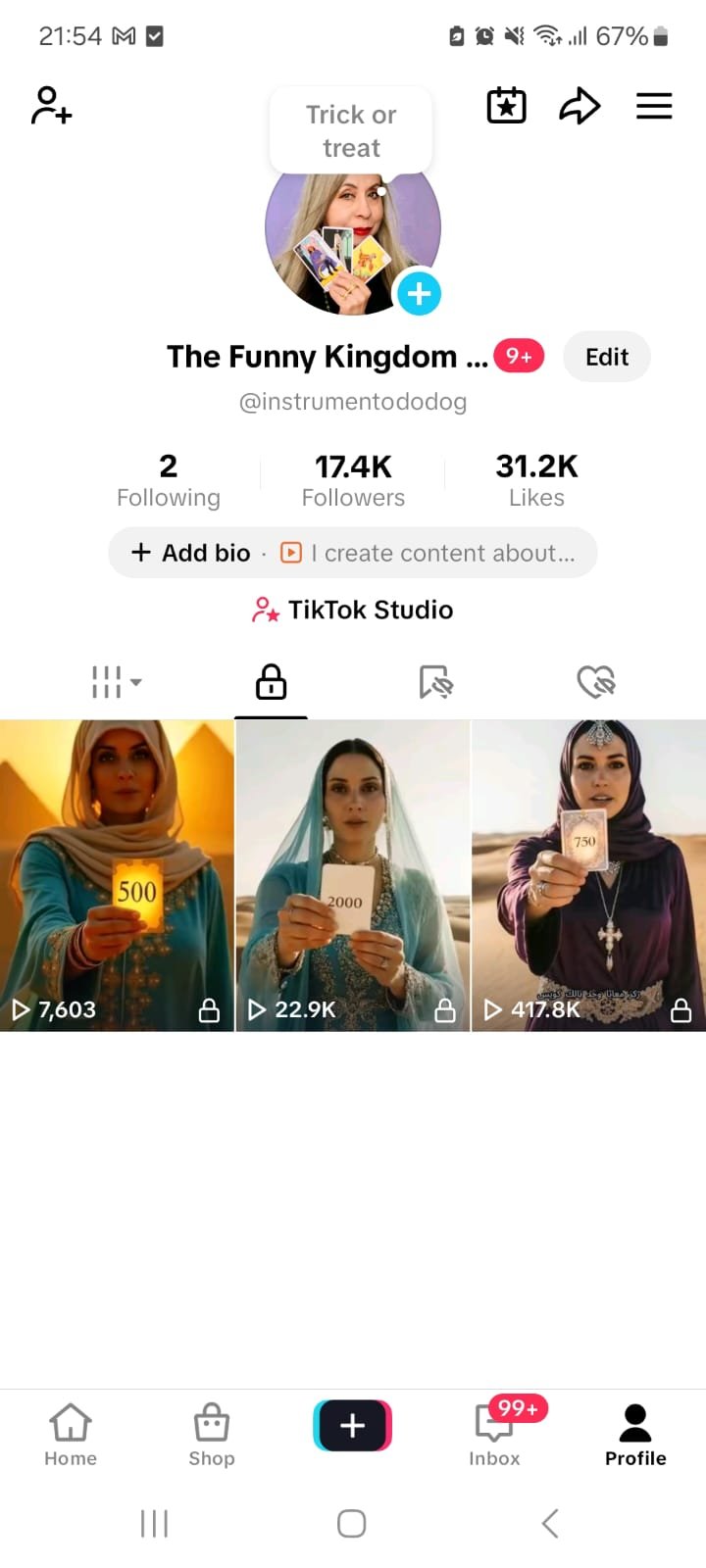Viewport: 706px width, 1568px height.
Task: Open the starred calendar icon
Action: pos(506,106)
